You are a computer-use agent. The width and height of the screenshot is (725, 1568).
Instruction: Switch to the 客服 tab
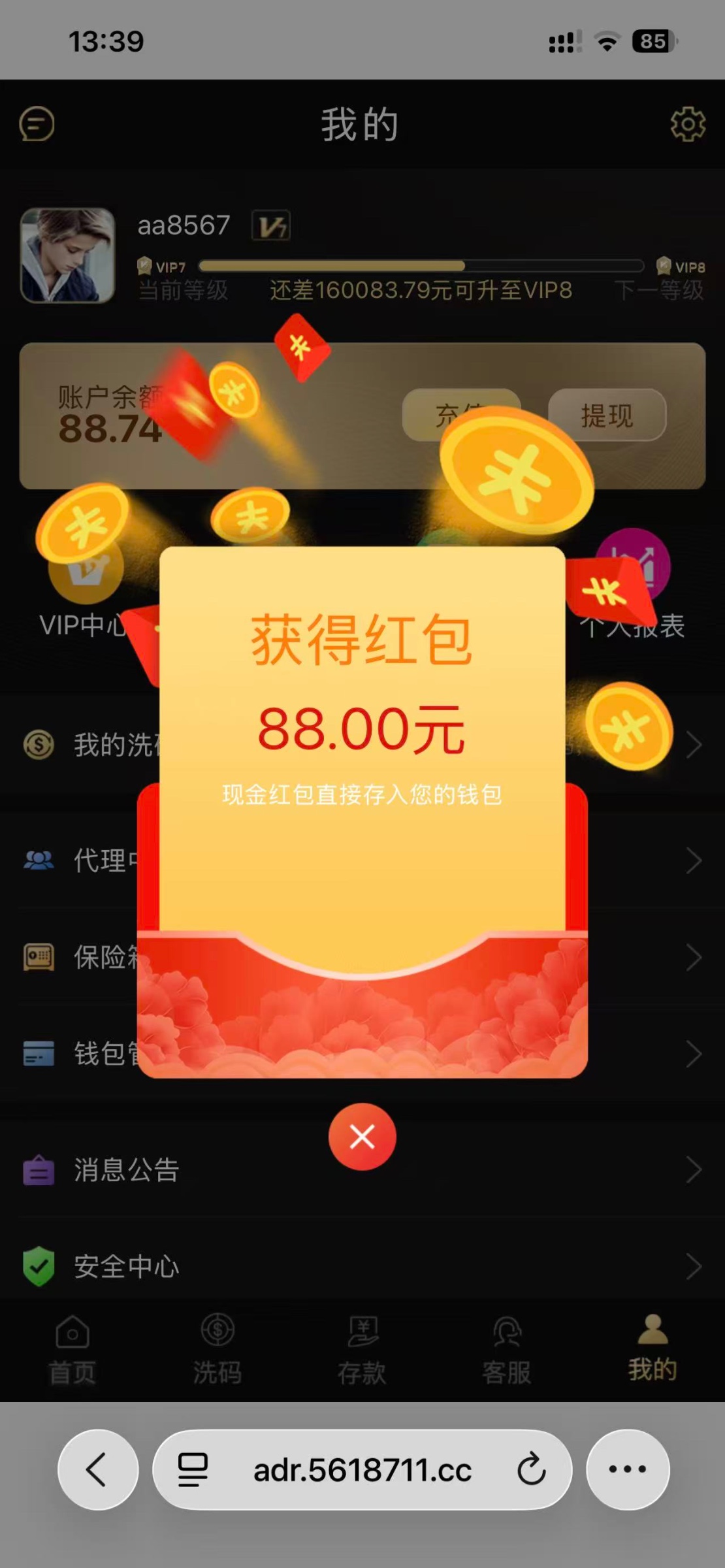[507, 1350]
